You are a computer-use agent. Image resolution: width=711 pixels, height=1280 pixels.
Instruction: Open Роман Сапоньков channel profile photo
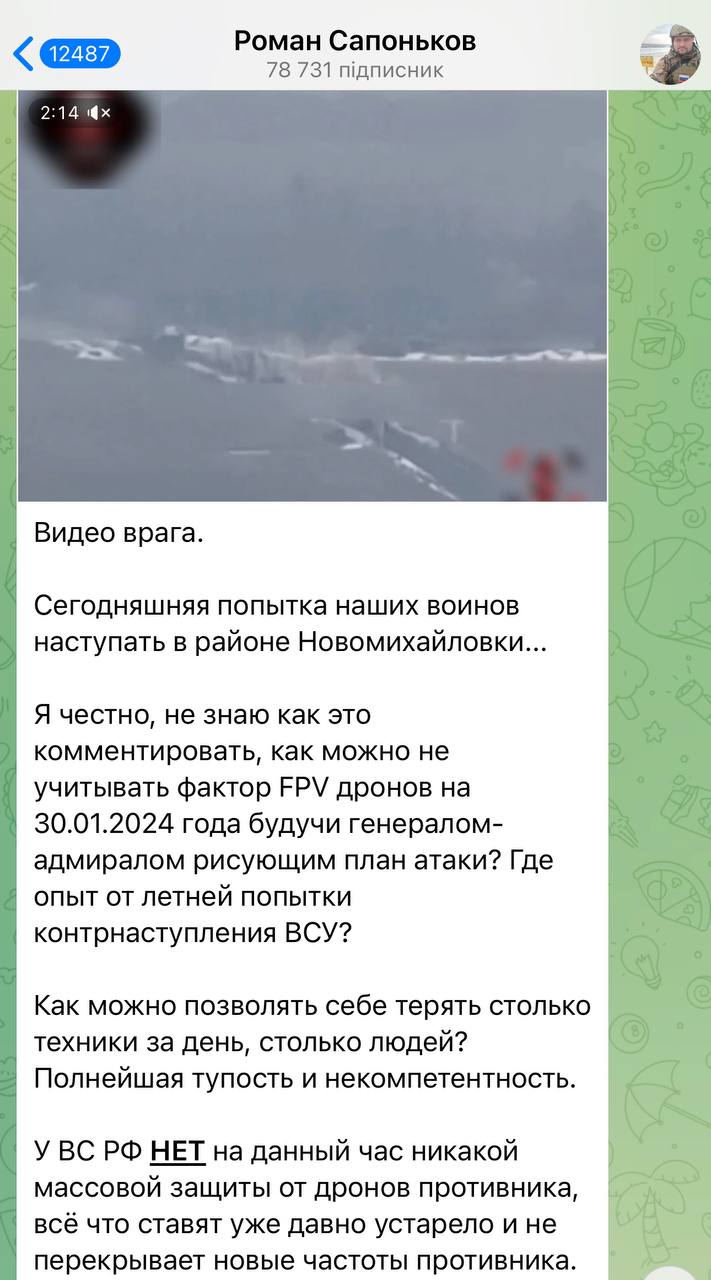pos(669,53)
